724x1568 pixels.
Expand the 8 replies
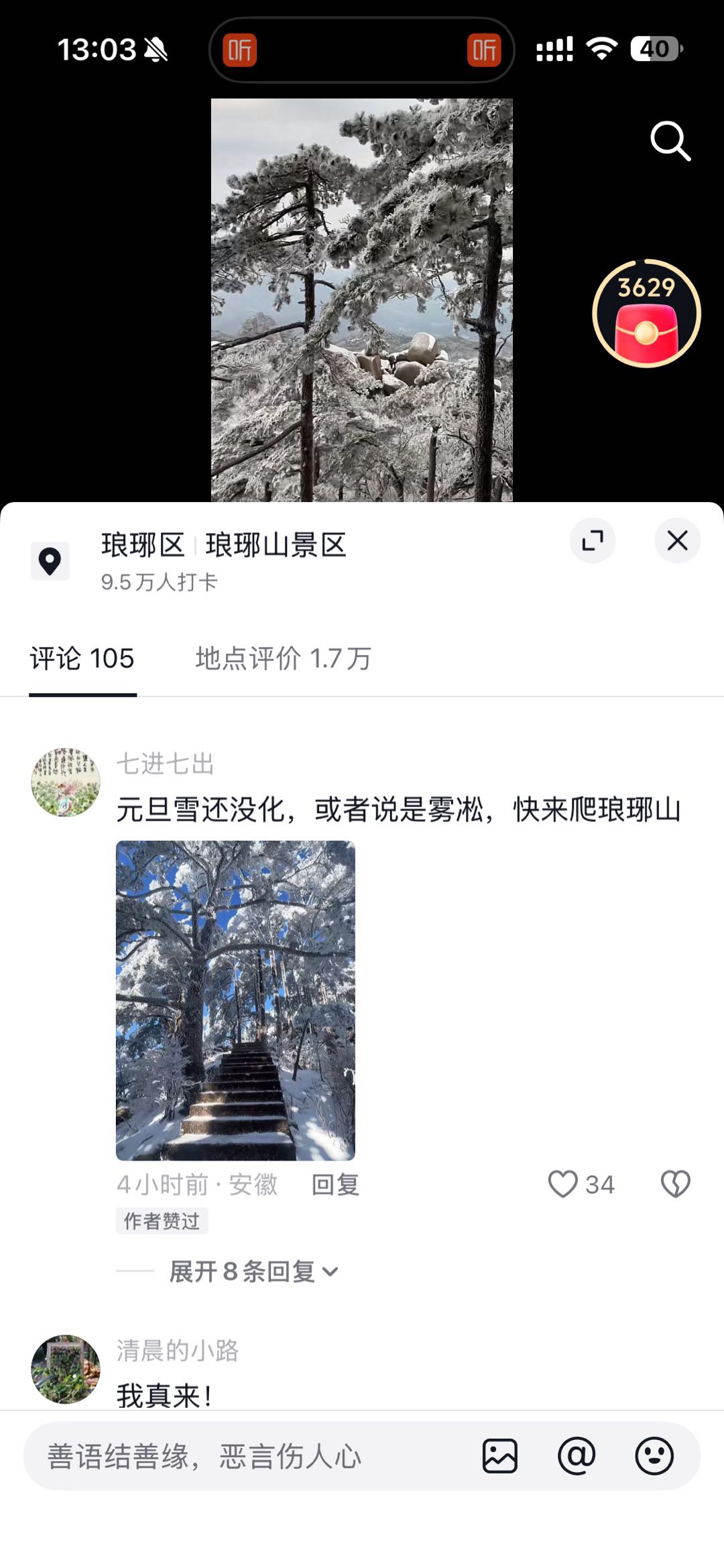pyautogui.click(x=253, y=1271)
